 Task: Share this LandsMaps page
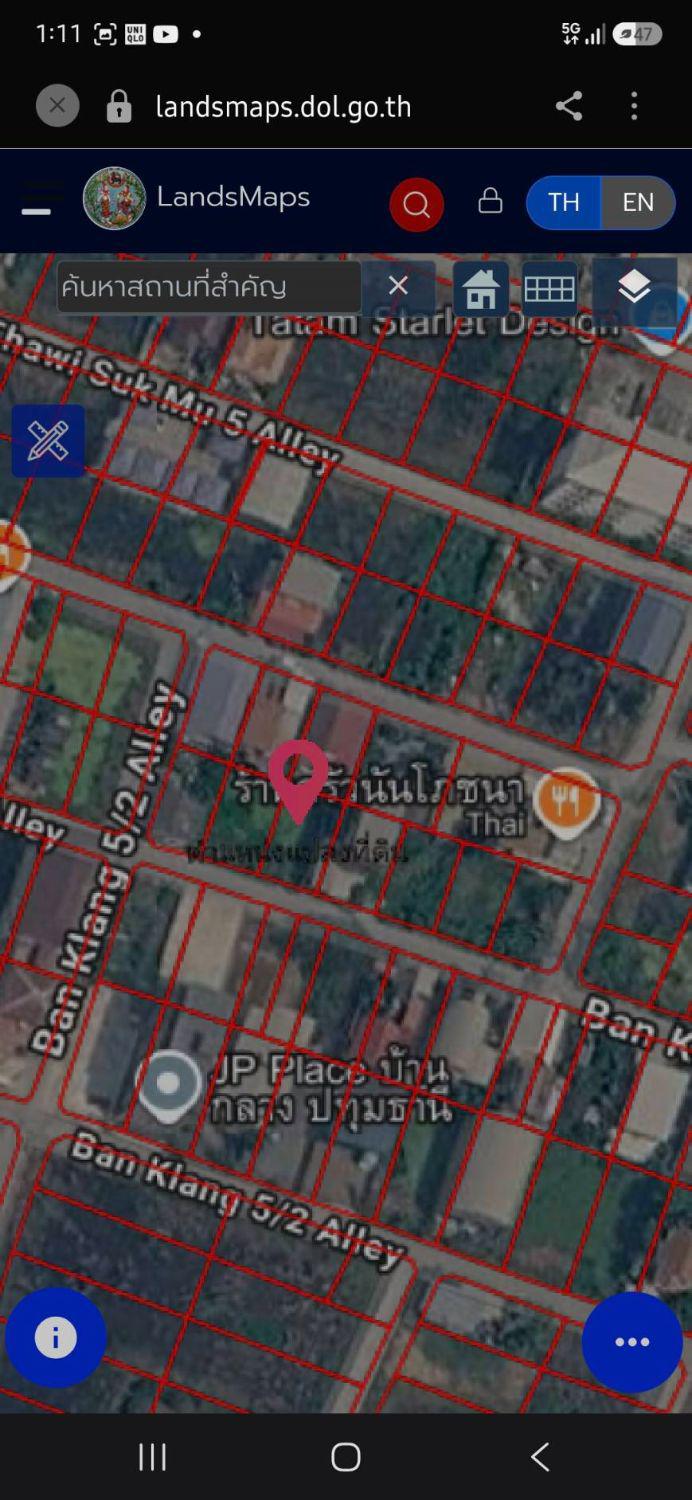click(569, 106)
